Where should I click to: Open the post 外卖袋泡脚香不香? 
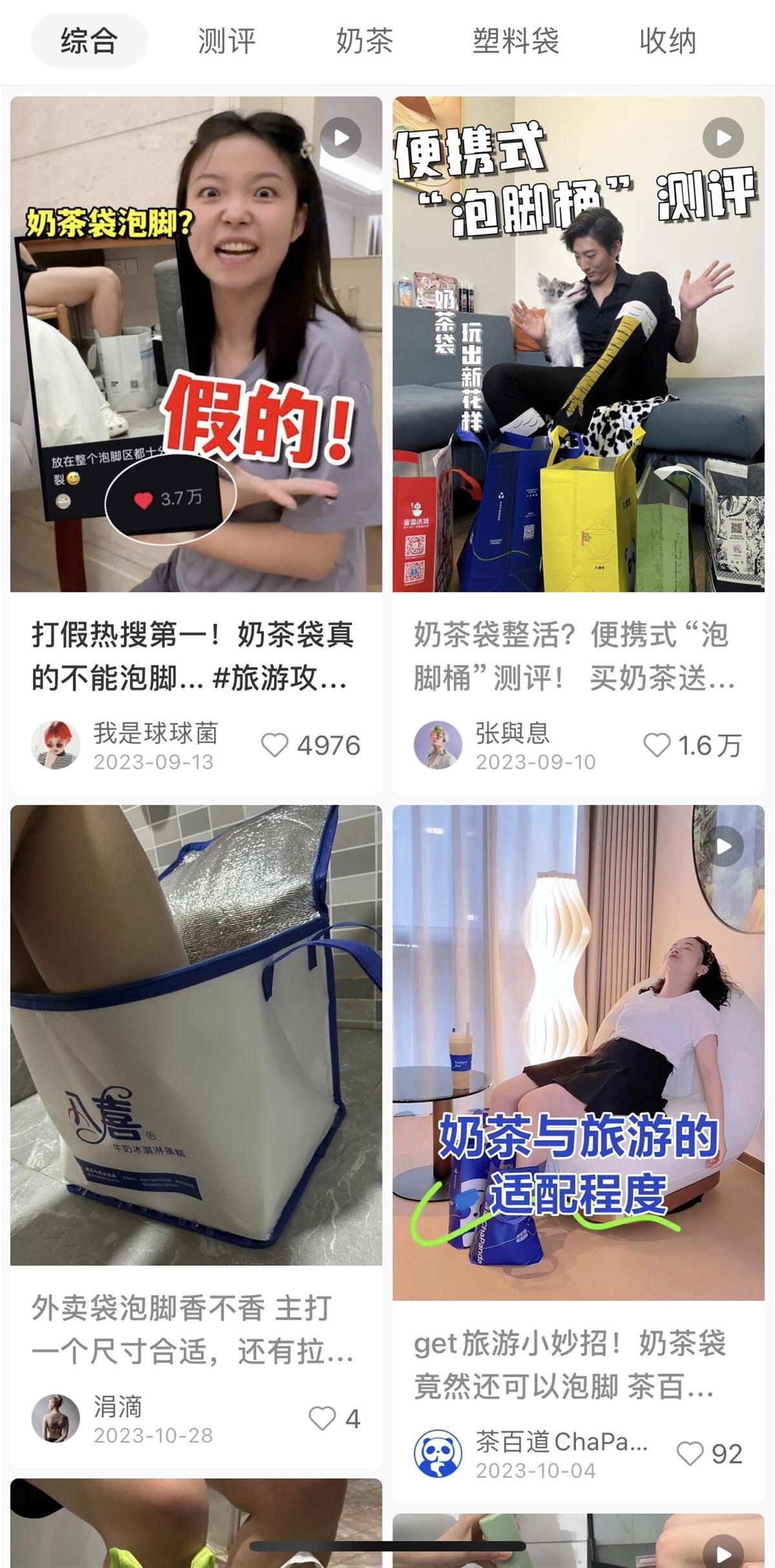tap(194, 1329)
